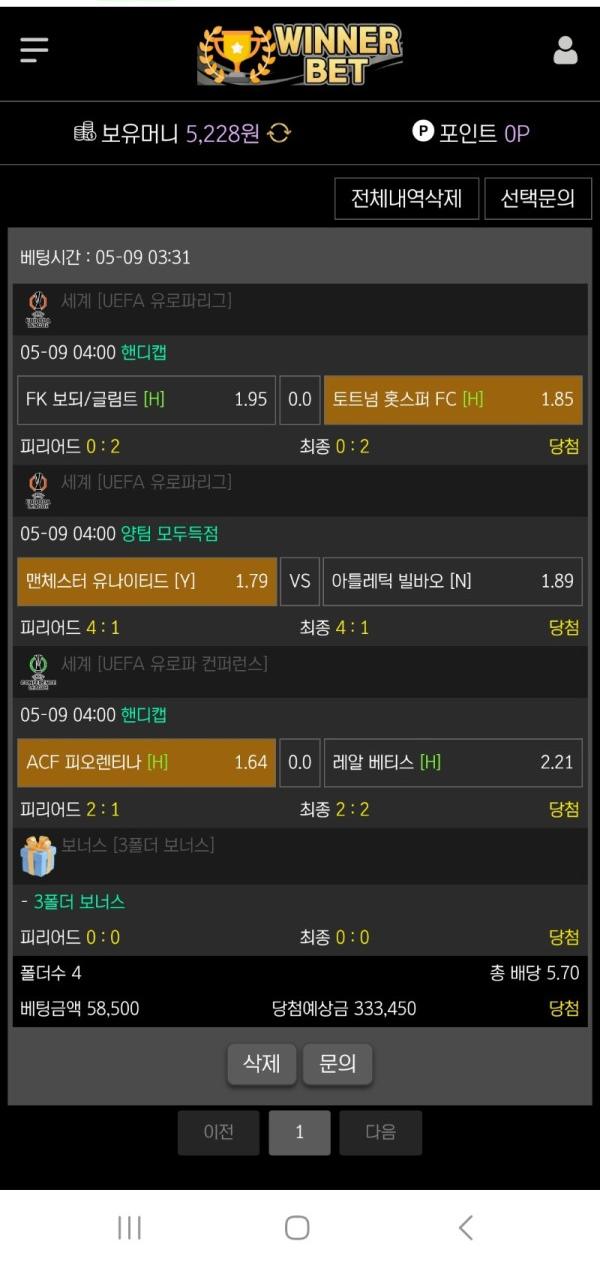The image size is (600, 1264).
Task: Open the user profile icon
Action: tap(565, 50)
